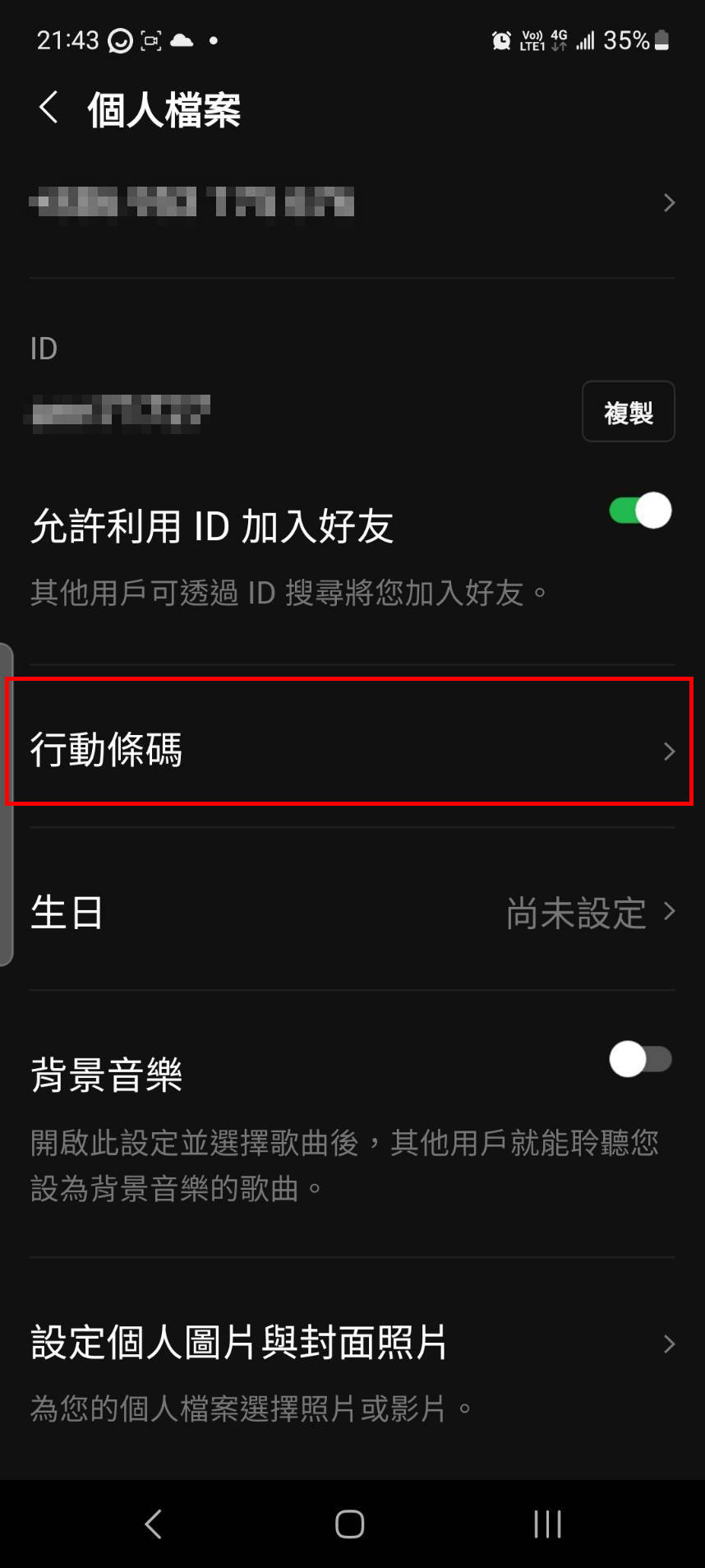
Task: Enable 背景音樂
Action: 639,1059
